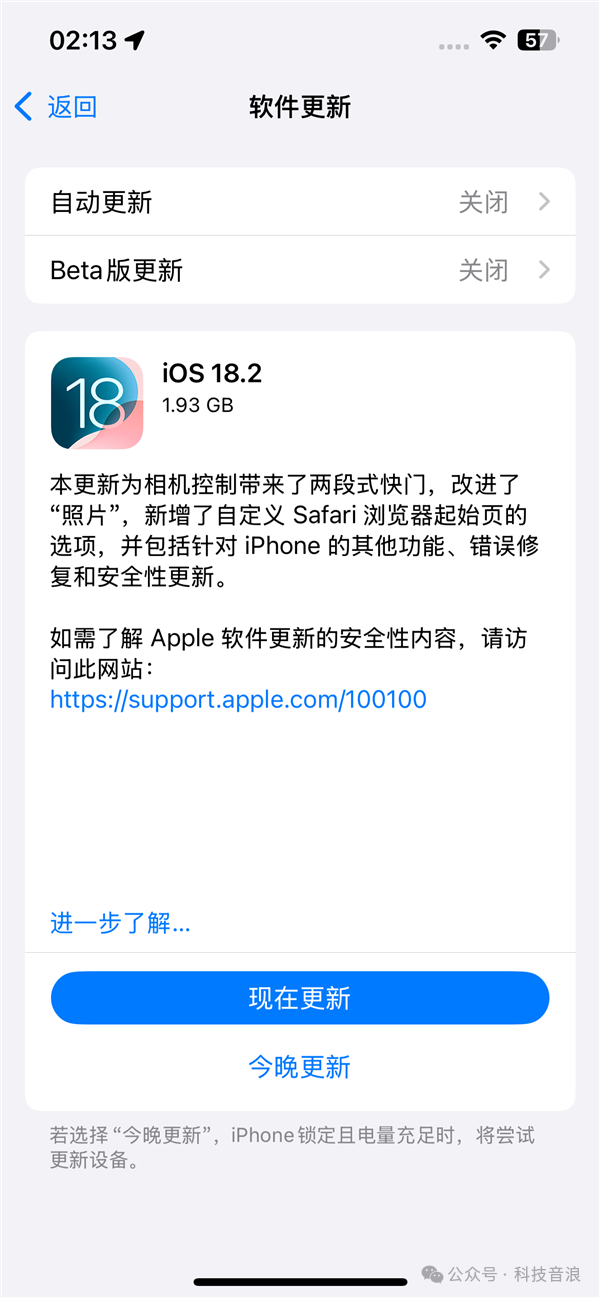This screenshot has height=1298, width=600.
Task: Open the support.apple.com/100100 link
Action: 238,699
